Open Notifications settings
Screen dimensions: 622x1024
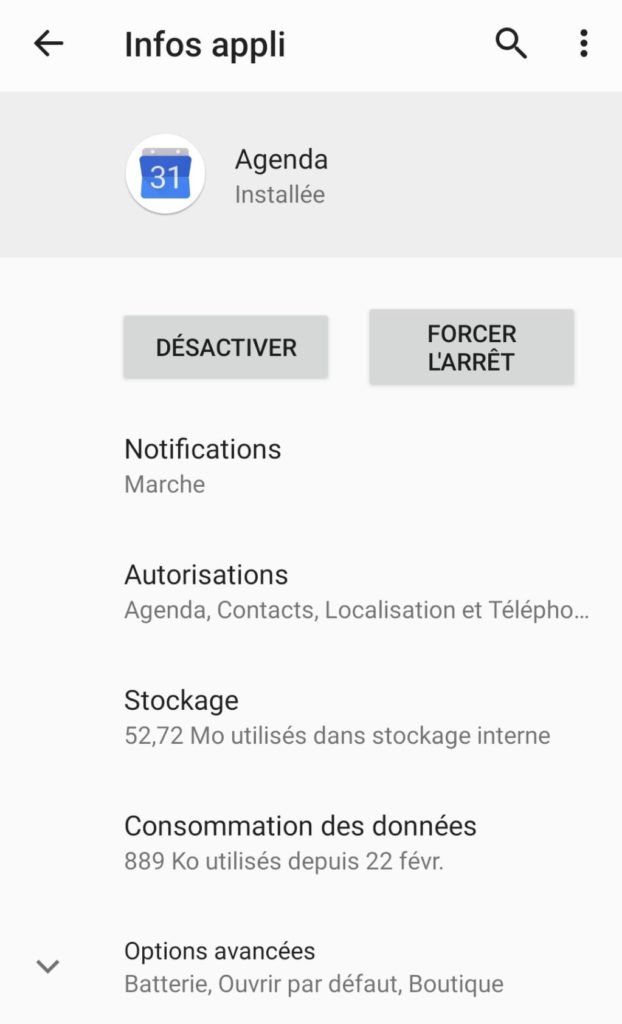(x=311, y=466)
